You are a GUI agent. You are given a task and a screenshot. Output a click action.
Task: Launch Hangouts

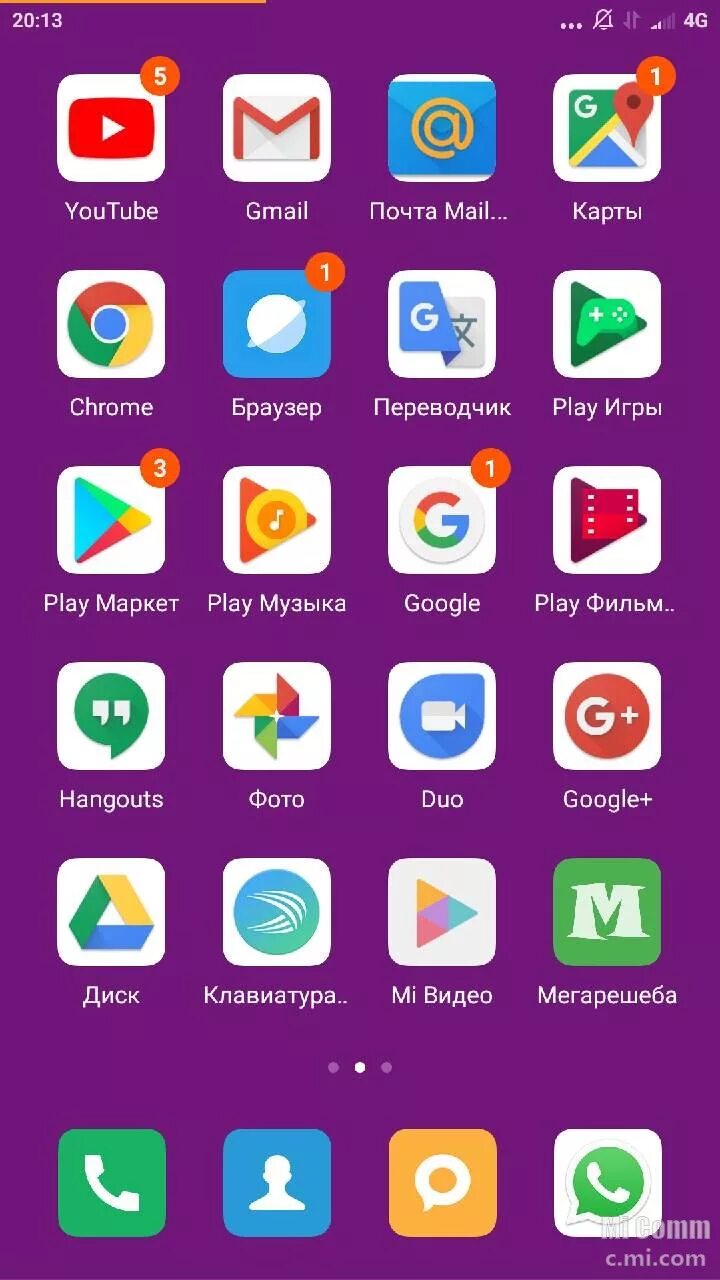coord(111,716)
